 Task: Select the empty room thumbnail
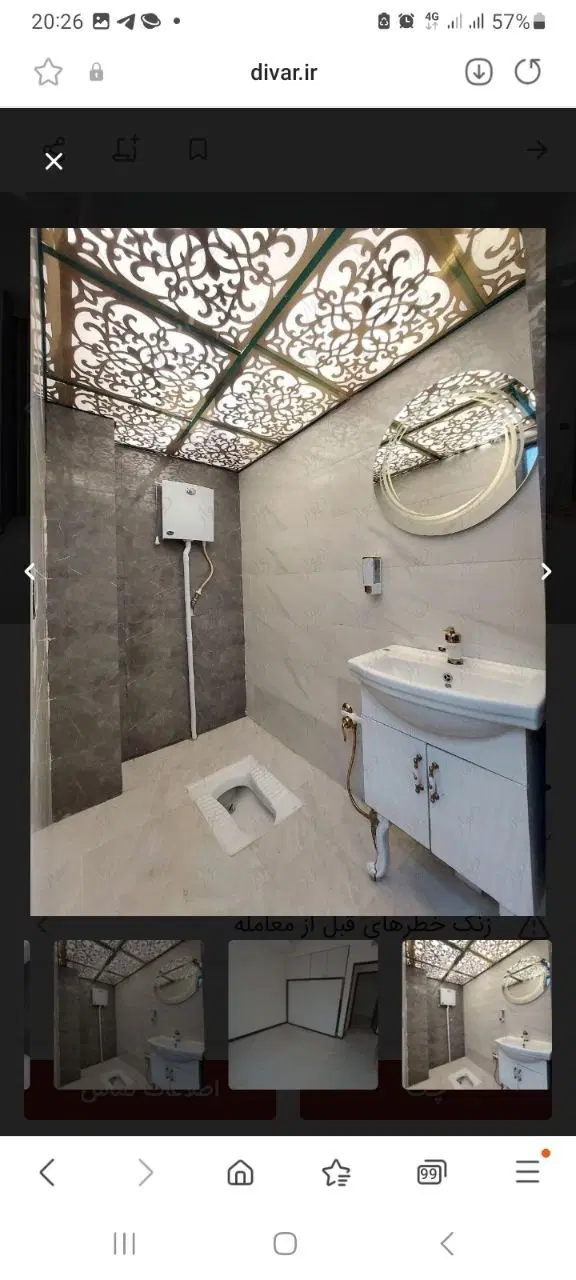[x=303, y=1014]
